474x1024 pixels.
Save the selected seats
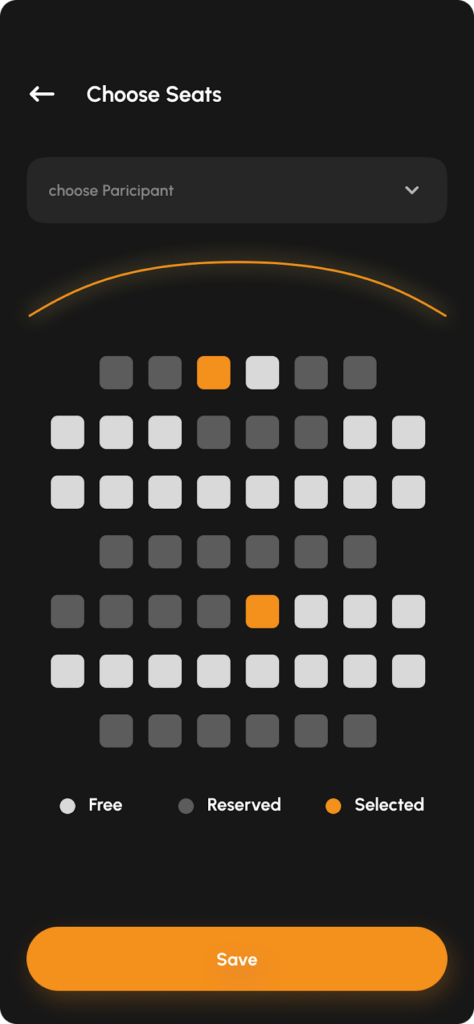236,959
